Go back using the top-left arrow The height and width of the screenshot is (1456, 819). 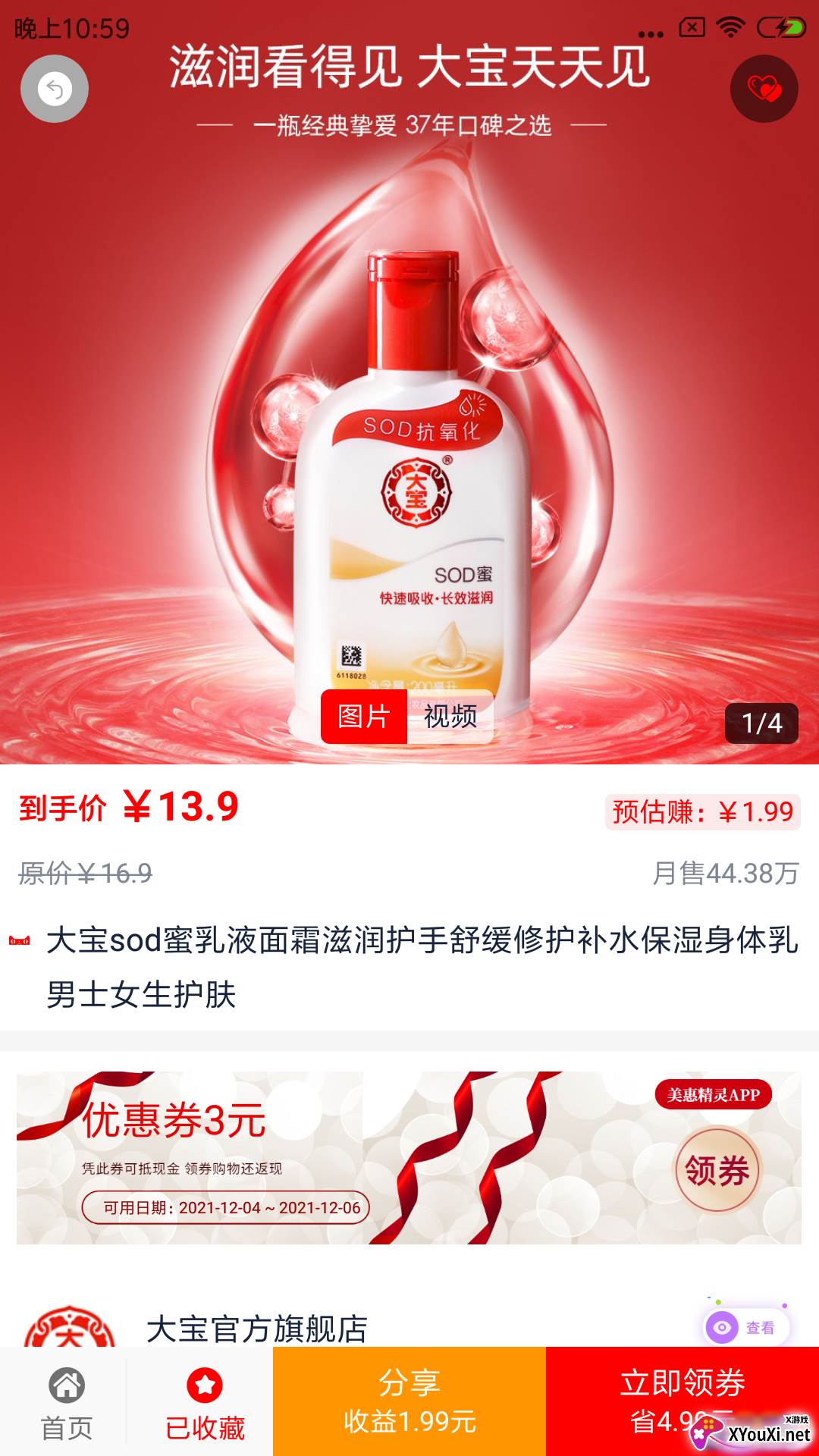click(55, 89)
